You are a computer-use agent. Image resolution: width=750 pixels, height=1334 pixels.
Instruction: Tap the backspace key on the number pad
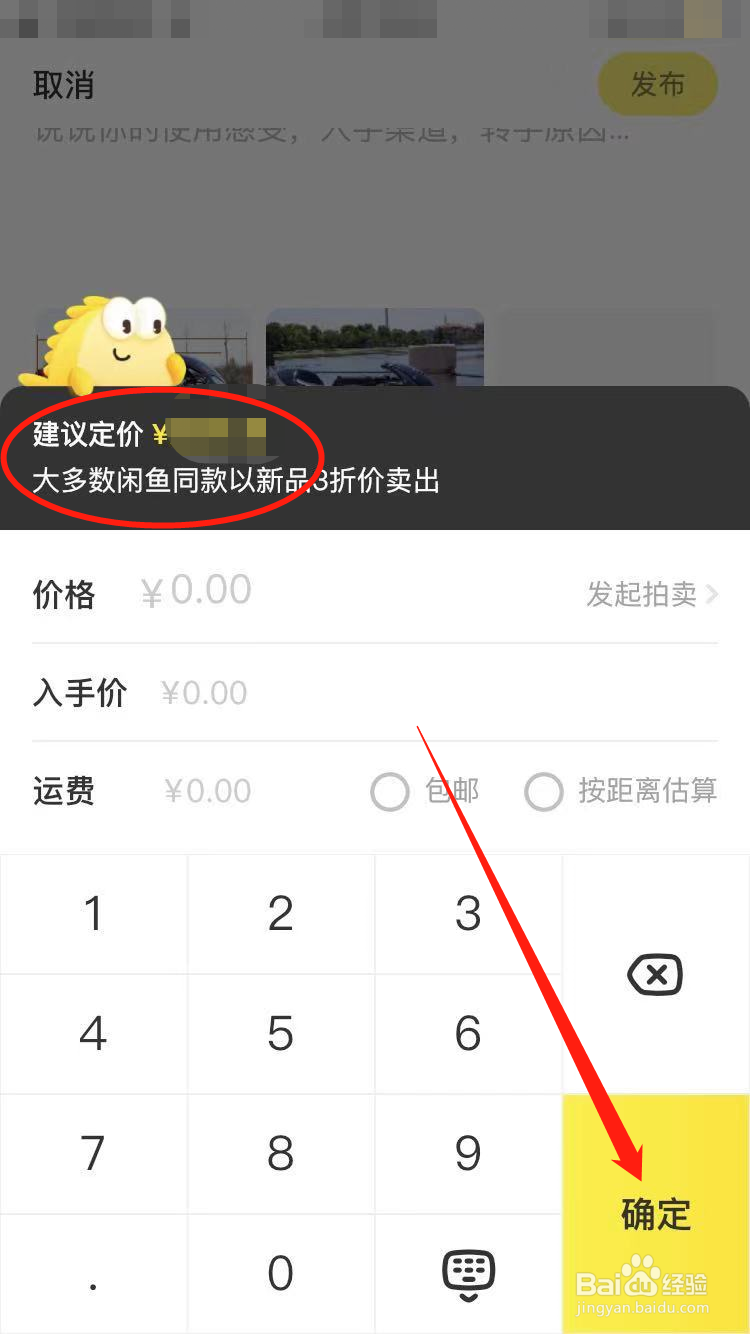point(654,974)
